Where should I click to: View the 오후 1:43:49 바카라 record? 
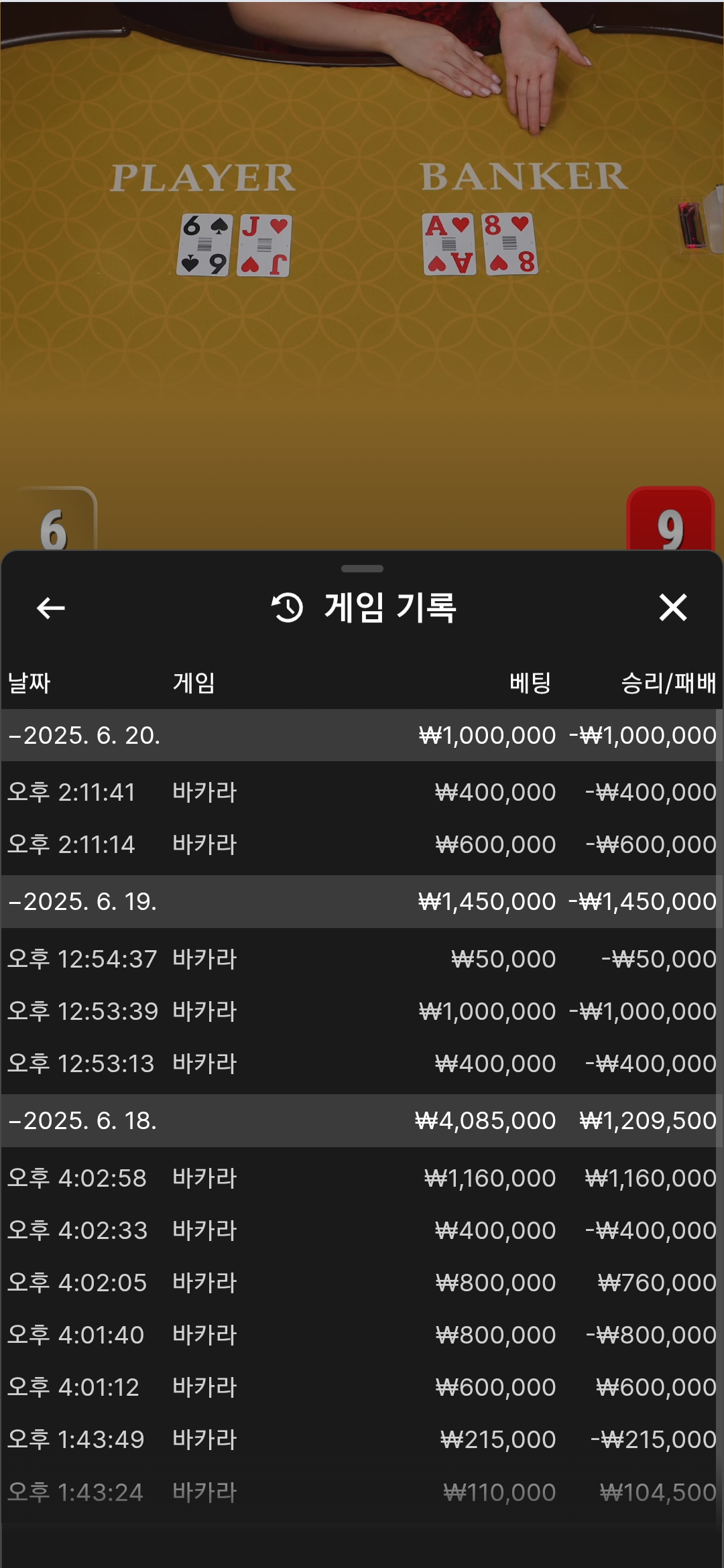point(362,1439)
